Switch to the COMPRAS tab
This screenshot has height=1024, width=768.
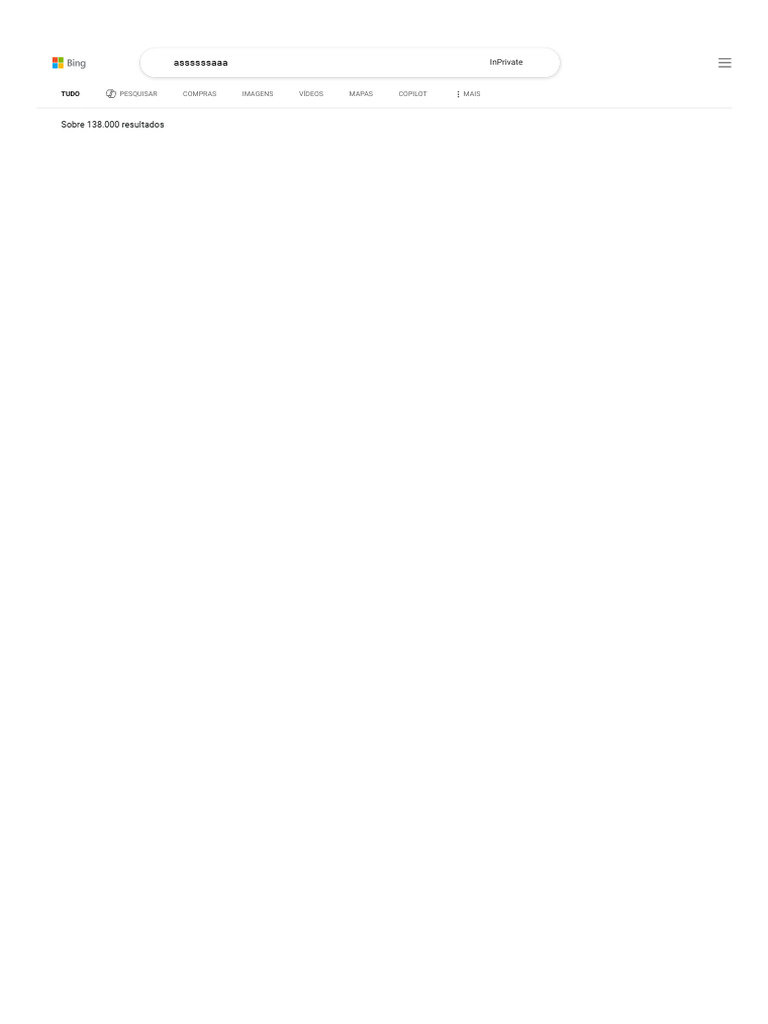coord(199,94)
